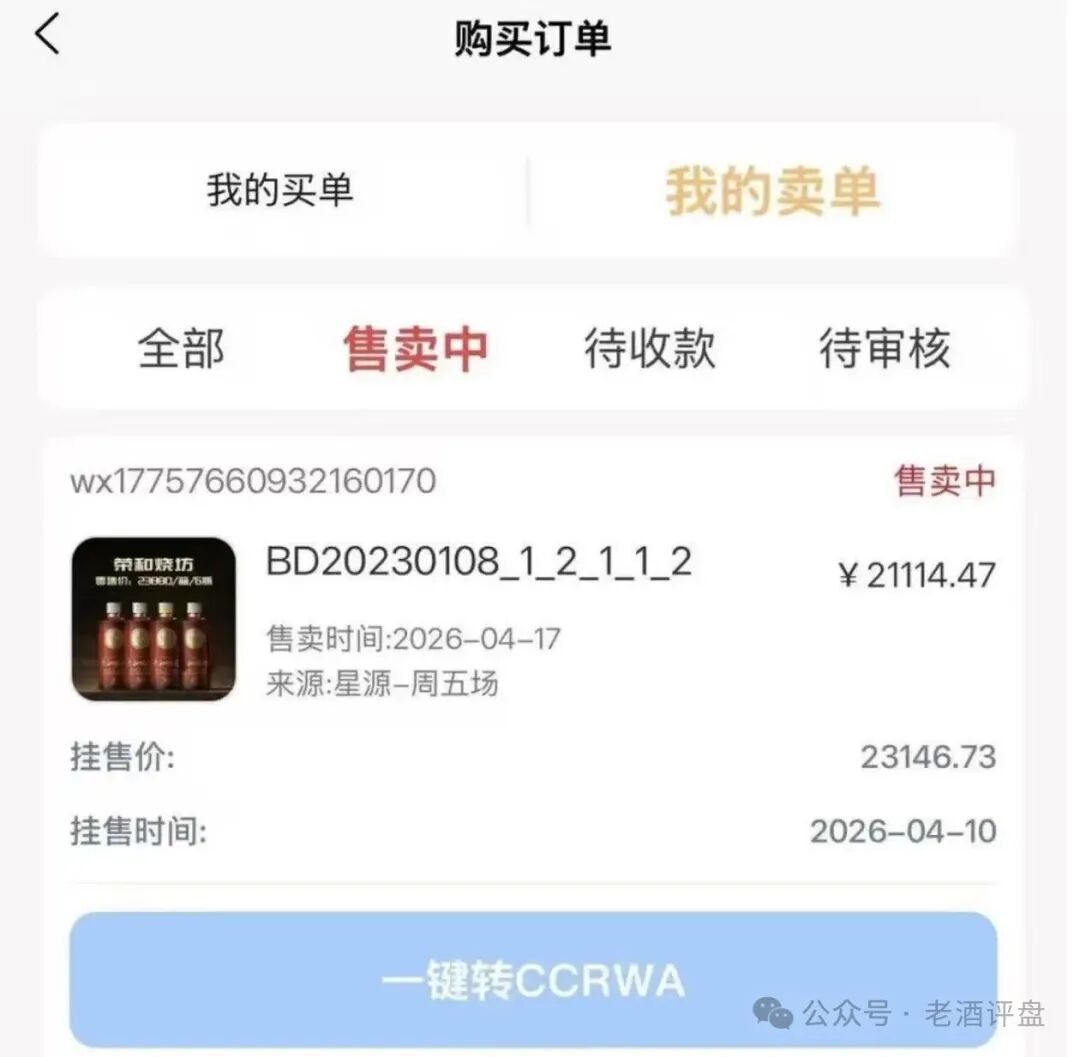Open order BD20230108_1_2_1_1_2 details
Image resolution: width=1080 pixels, height=1057 pixels.
(478, 563)
